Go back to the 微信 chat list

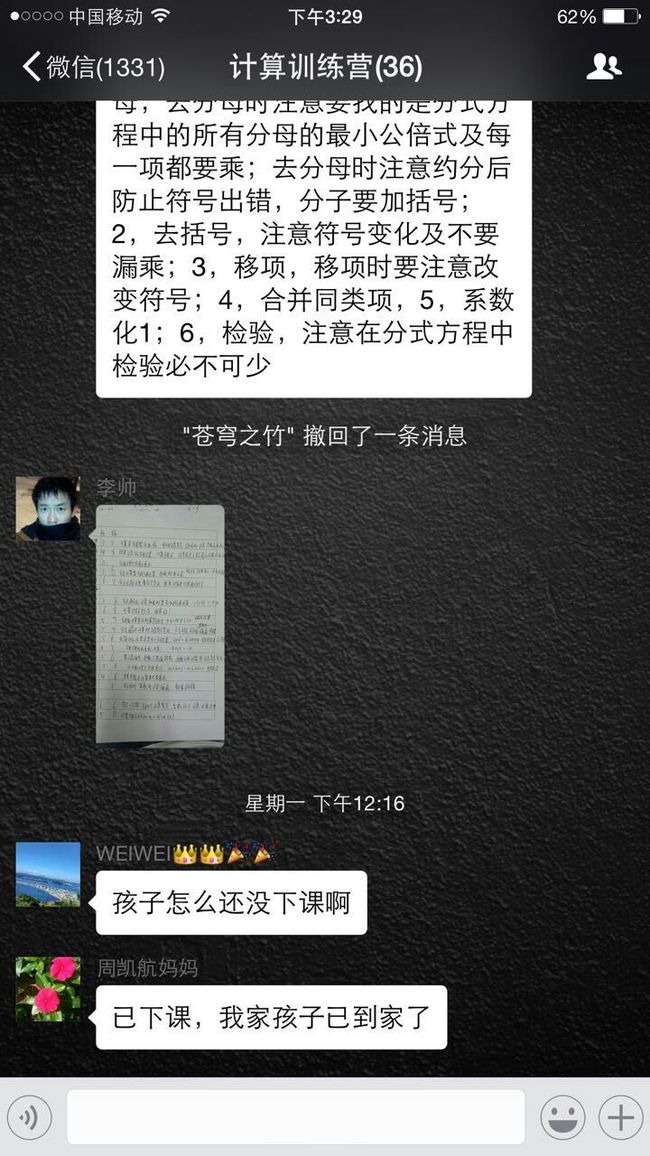(93, 67)
